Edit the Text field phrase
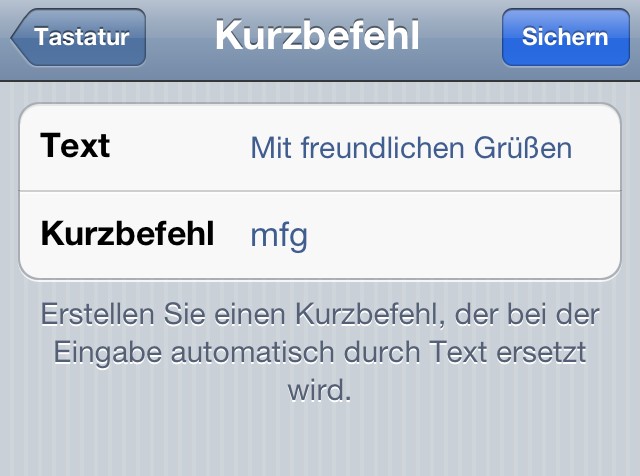640x476 pixels. 410,148
